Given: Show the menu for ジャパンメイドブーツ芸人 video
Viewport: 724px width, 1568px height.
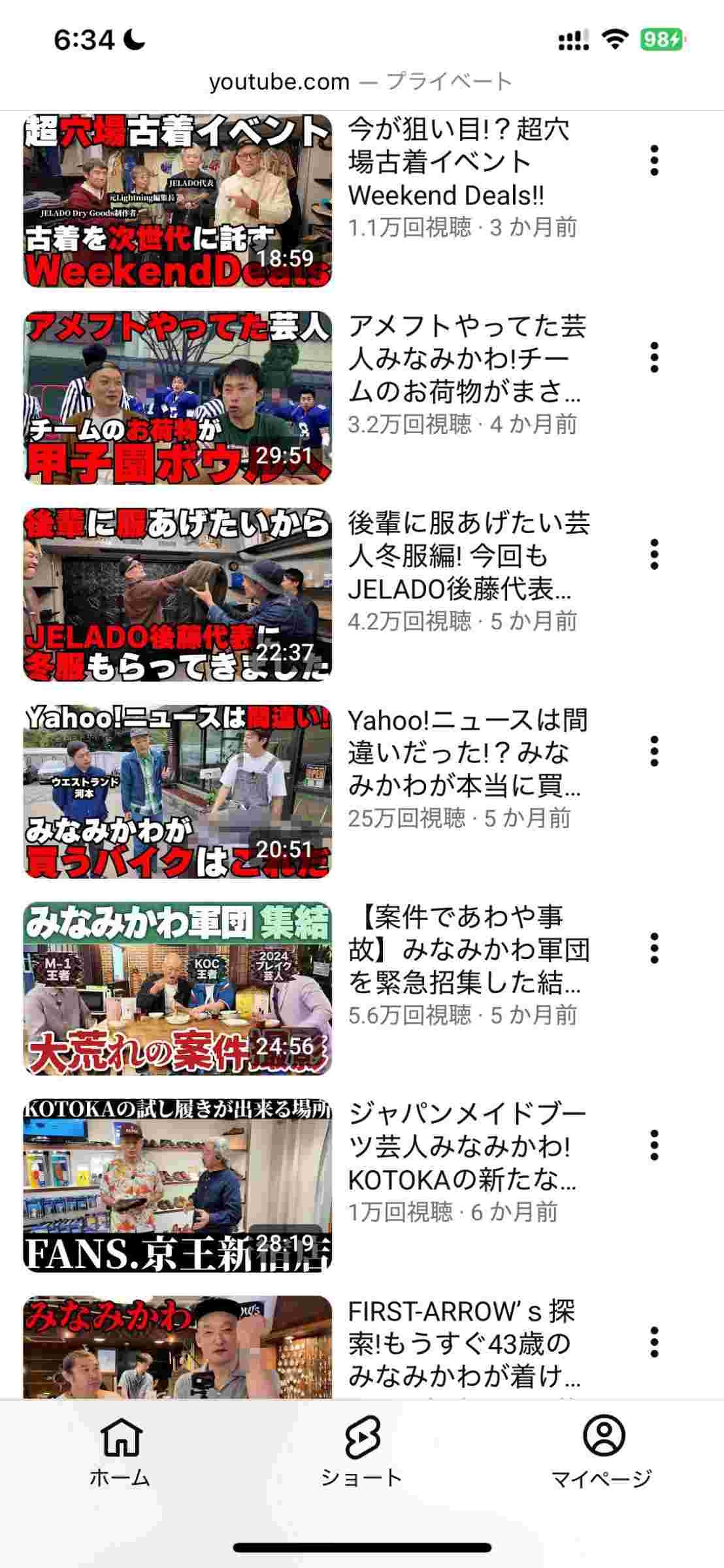Looking at the screenshot, I should [x=654, y=1145].
